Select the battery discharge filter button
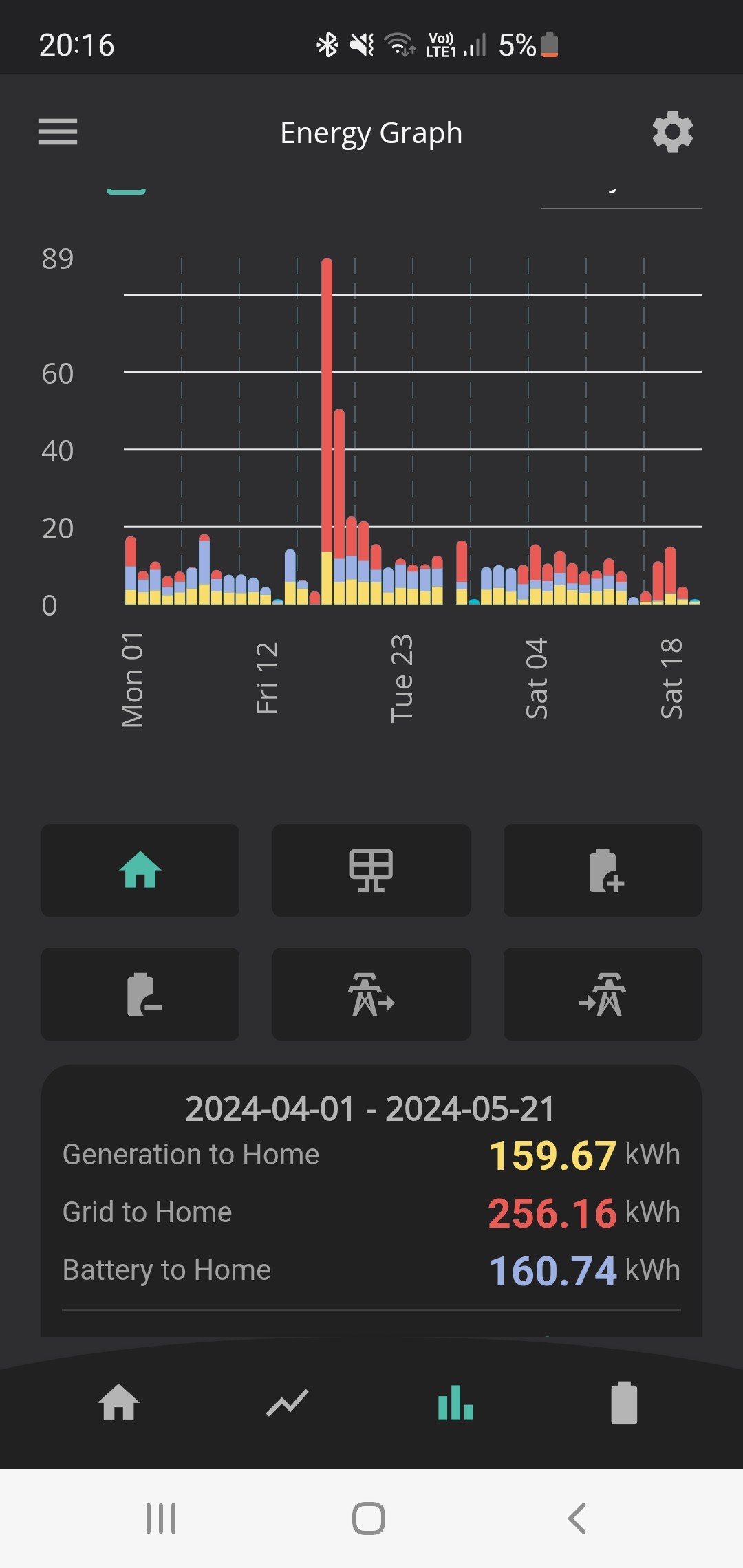Screen dimensions: 743x1568 [140, 994]
